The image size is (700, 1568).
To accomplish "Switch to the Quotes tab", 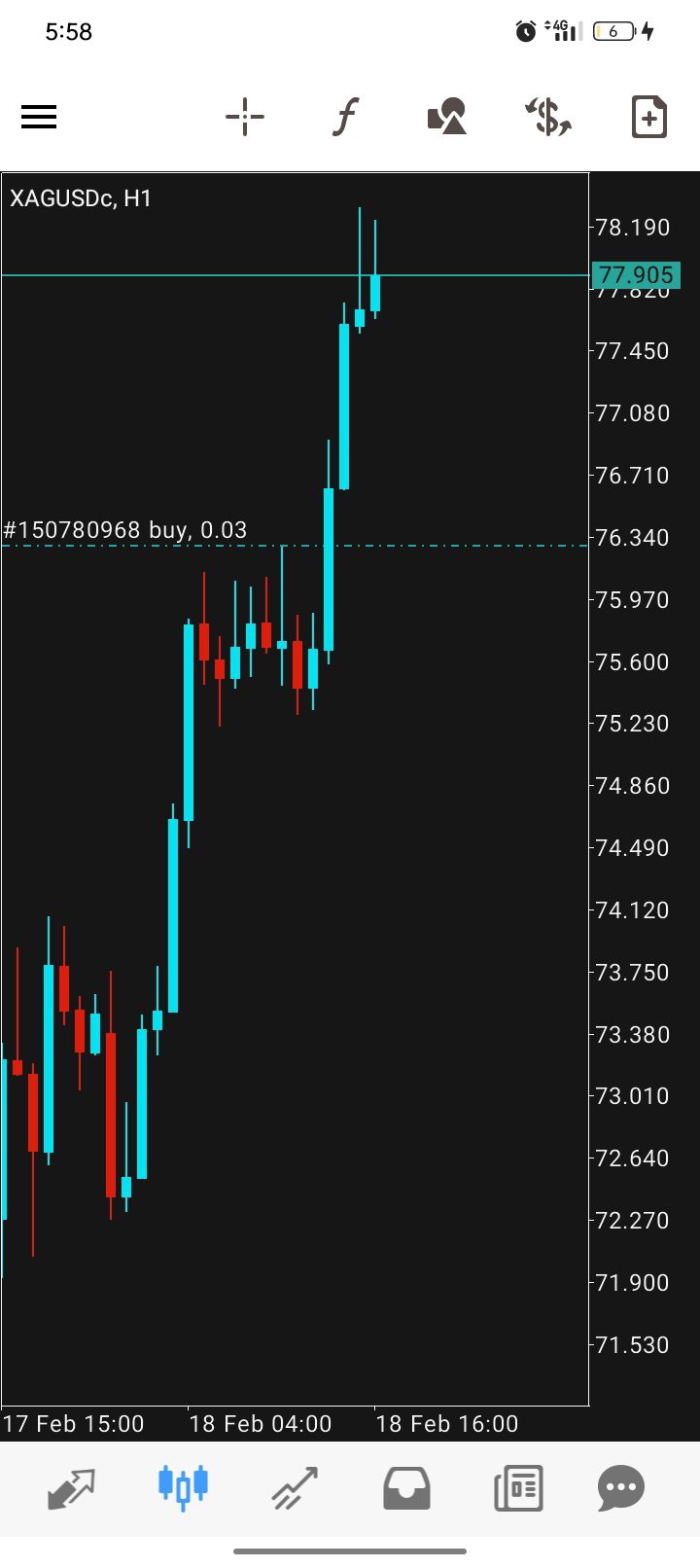I will [72, 1487].
